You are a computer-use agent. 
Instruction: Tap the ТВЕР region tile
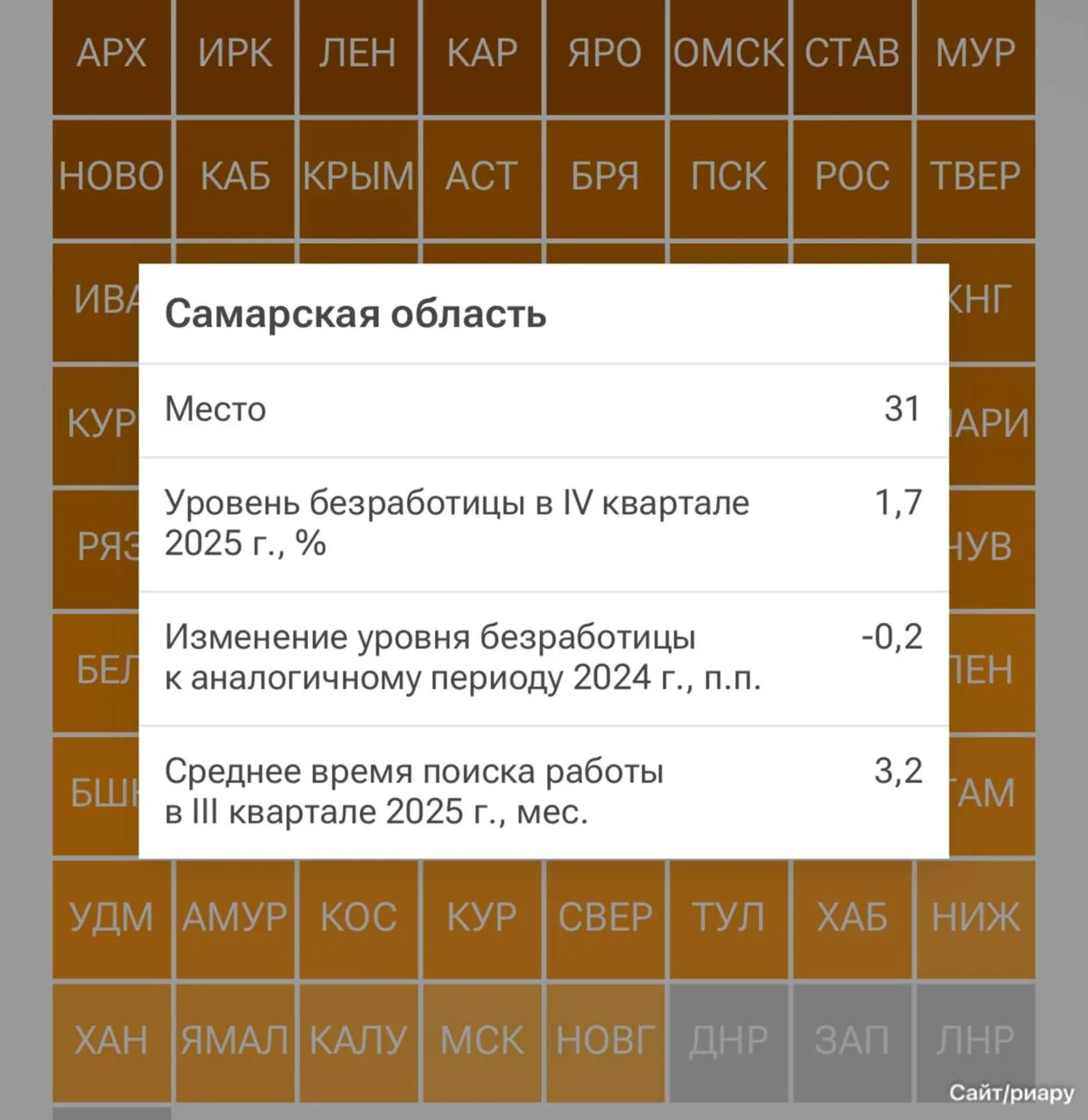point(975,178)
